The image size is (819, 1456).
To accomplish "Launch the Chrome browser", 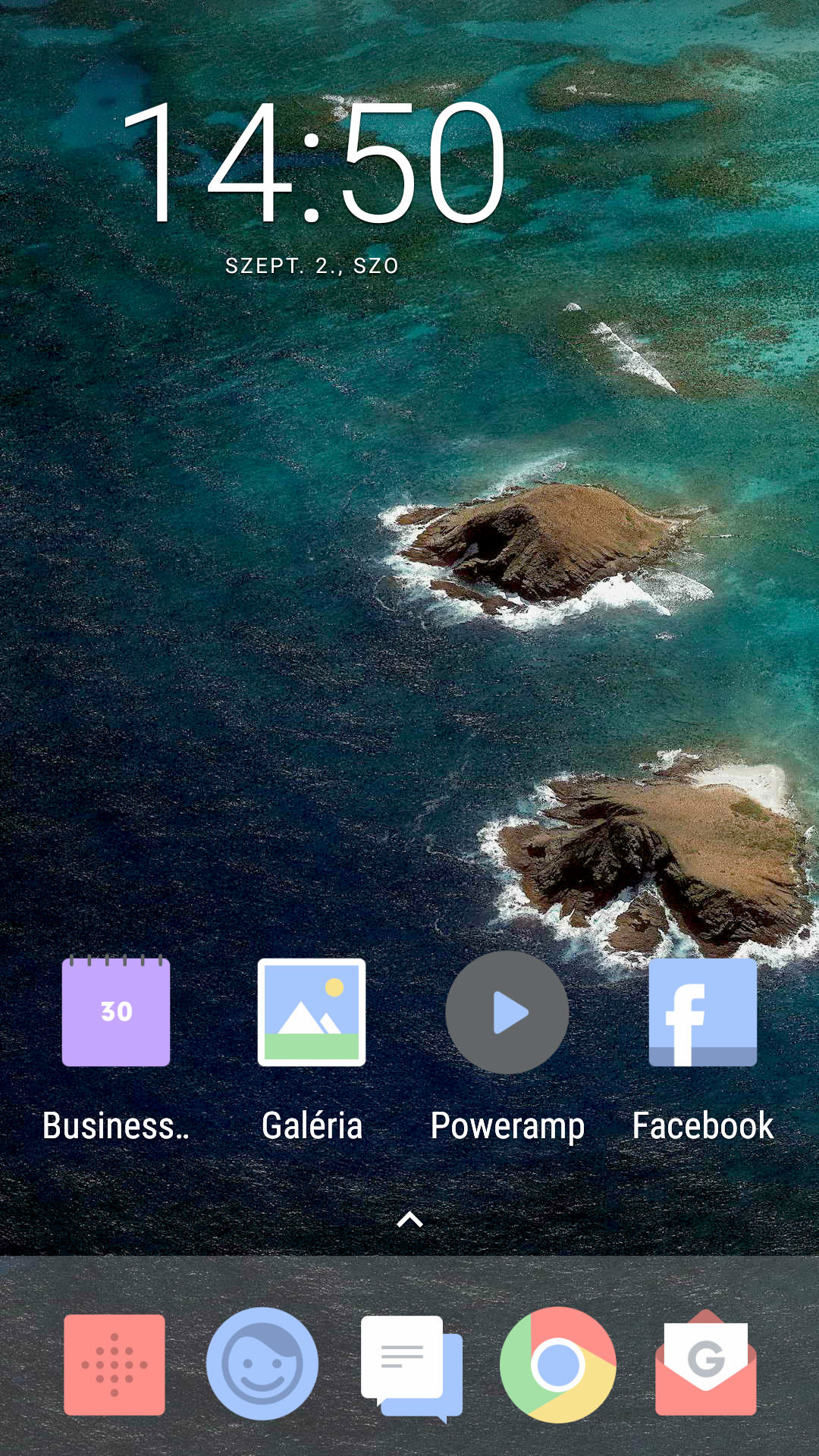I will [x=558, y=1365].
